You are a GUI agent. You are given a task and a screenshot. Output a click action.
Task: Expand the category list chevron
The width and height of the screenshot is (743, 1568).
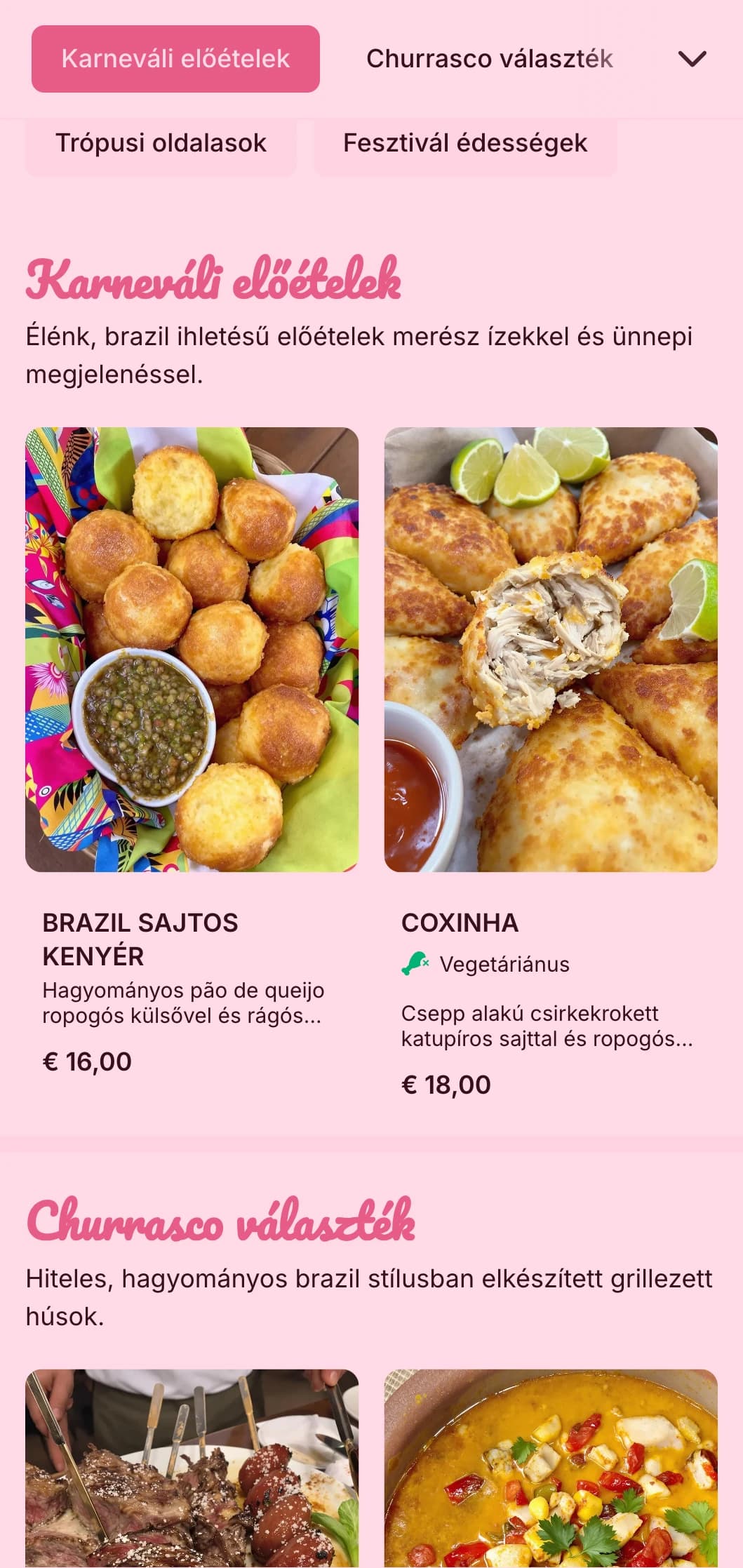692,59
